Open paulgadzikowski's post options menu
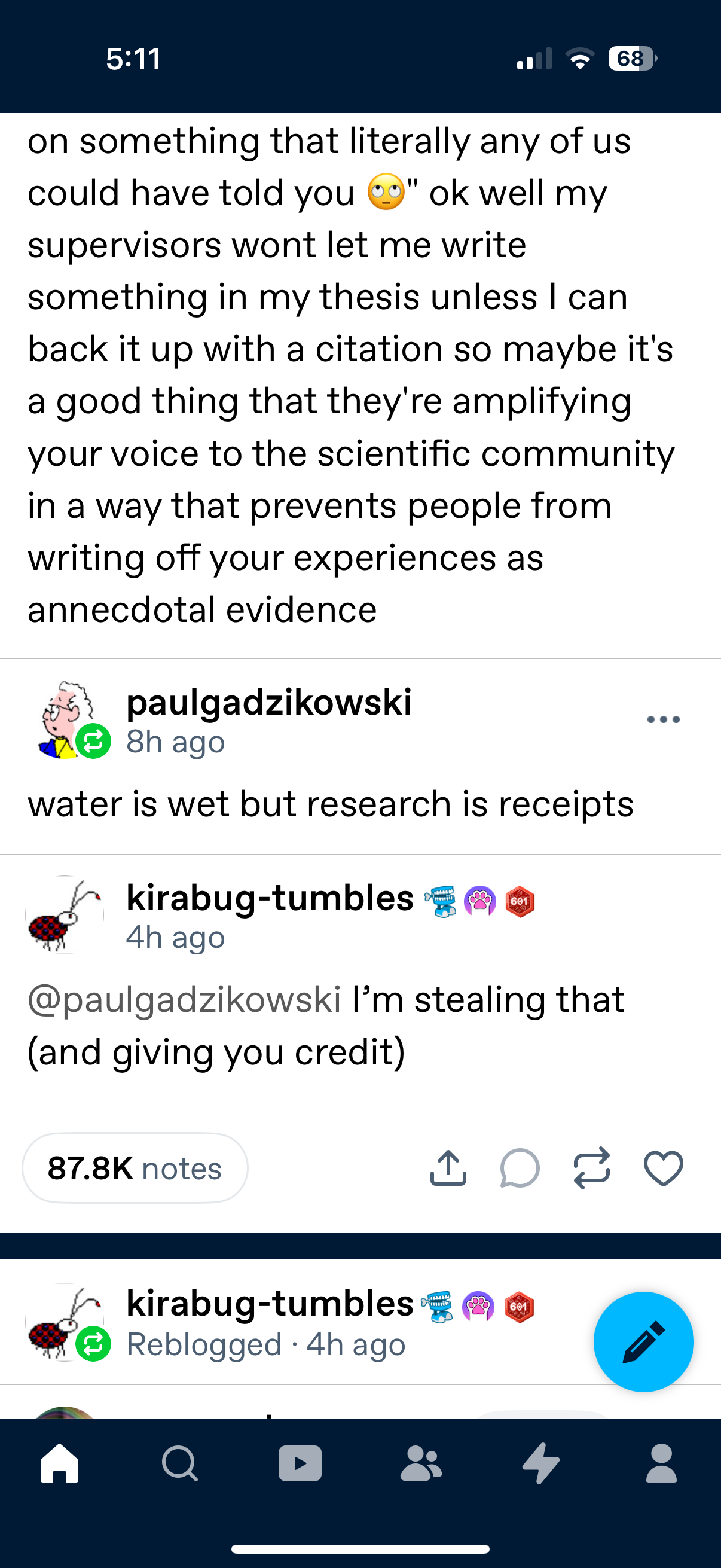 coord(663,719)
